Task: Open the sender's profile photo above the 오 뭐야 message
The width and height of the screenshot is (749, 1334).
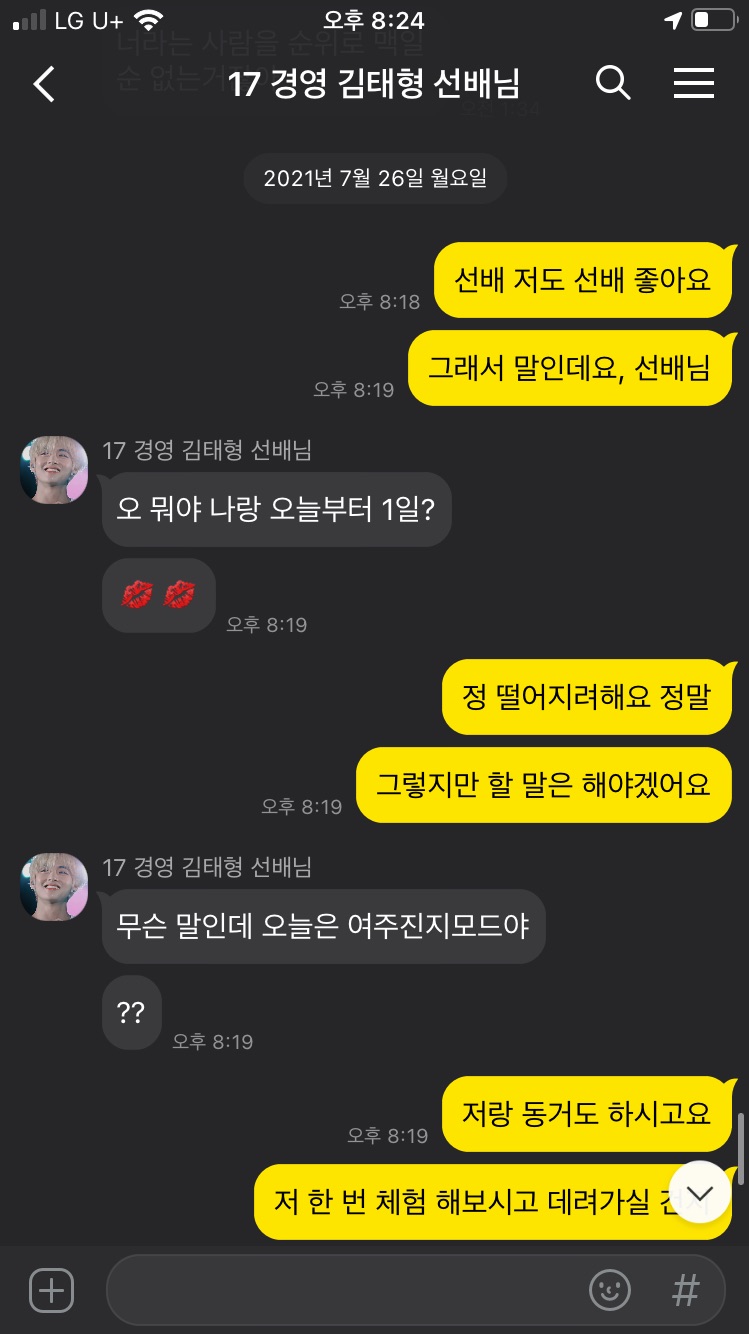Action: [x=54, y=470]
